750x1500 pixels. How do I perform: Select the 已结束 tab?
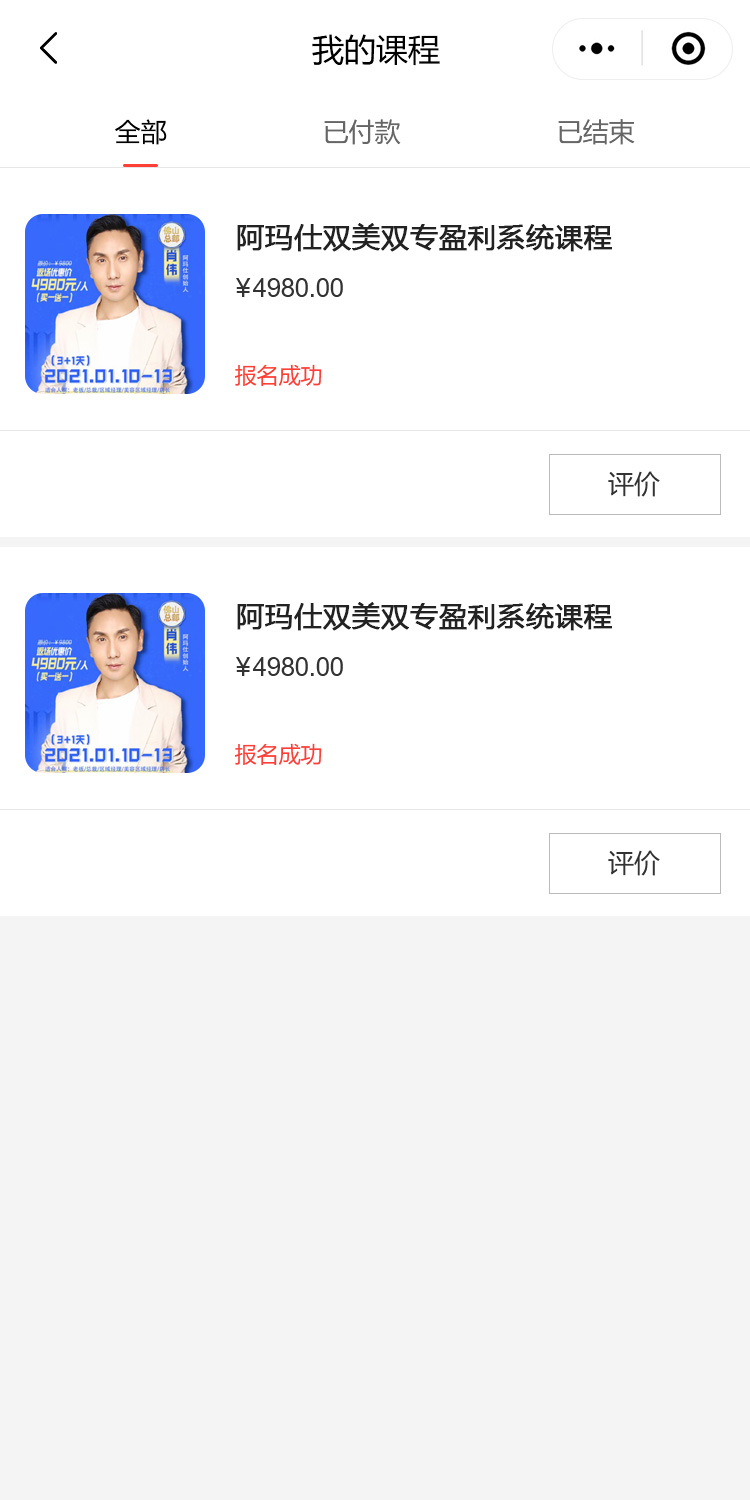coord(596,132)
